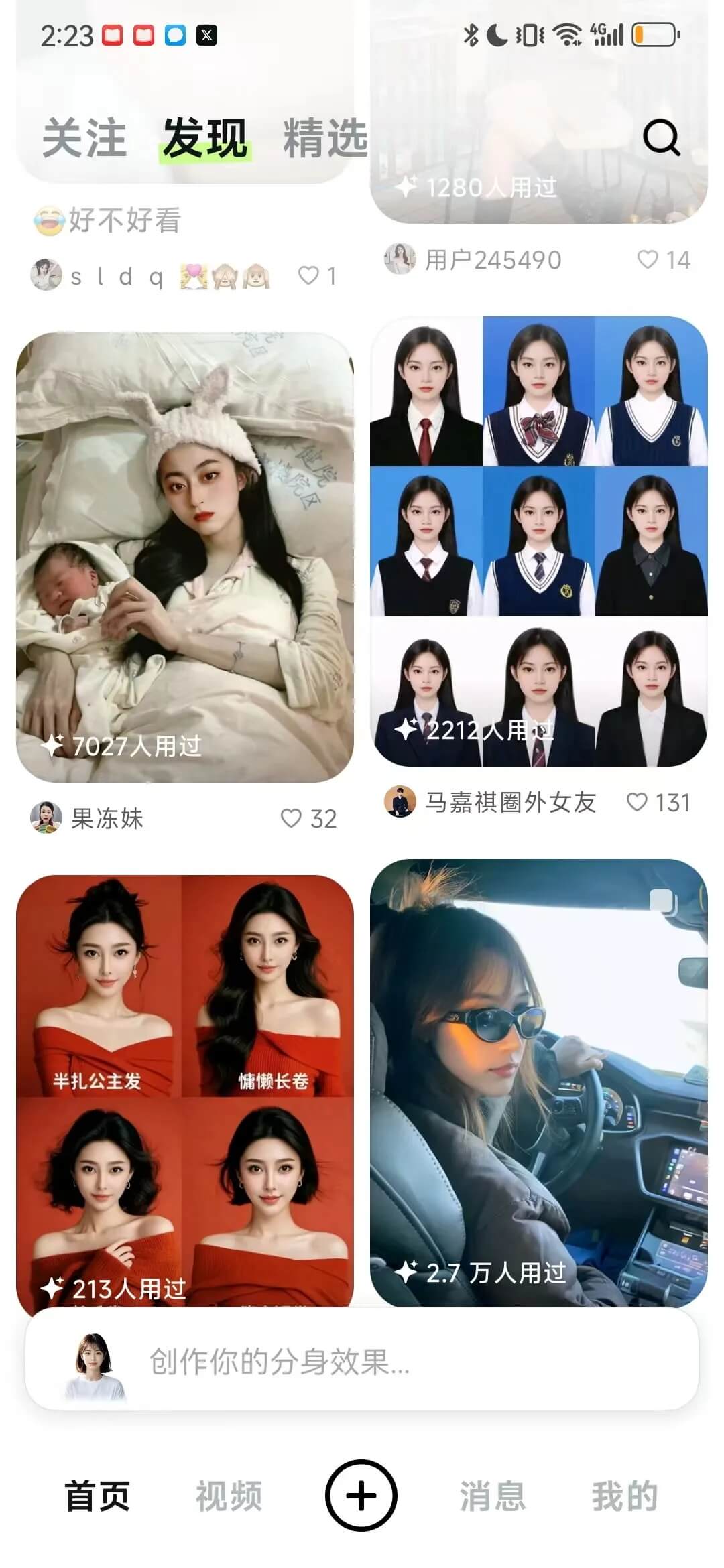Open the 消息 tab
The image size is (724, 1568).
tap(493, 1496)
